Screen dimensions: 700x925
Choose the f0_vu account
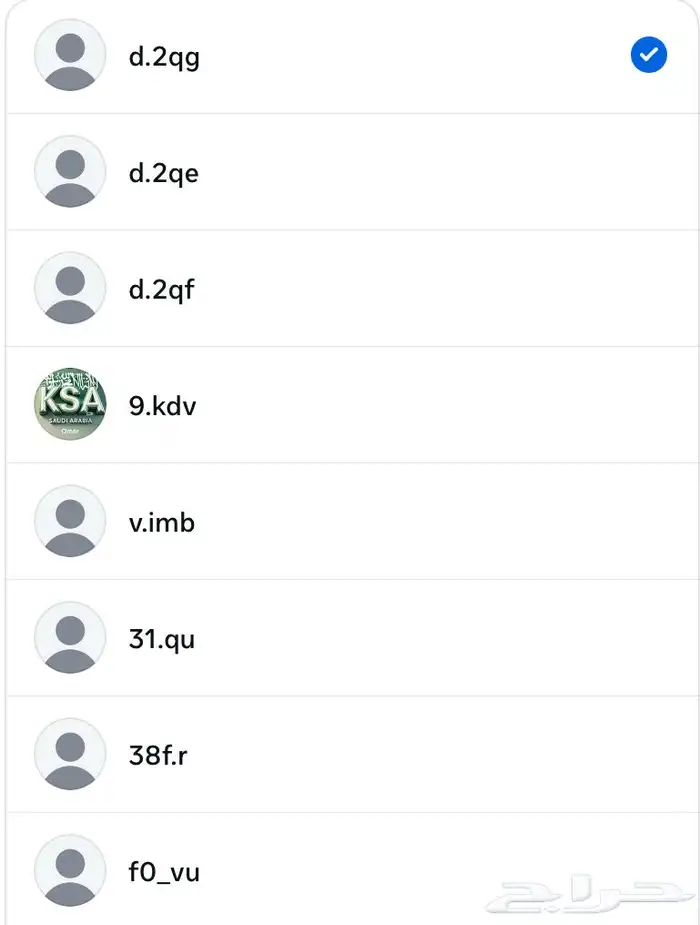click(164, 871)
